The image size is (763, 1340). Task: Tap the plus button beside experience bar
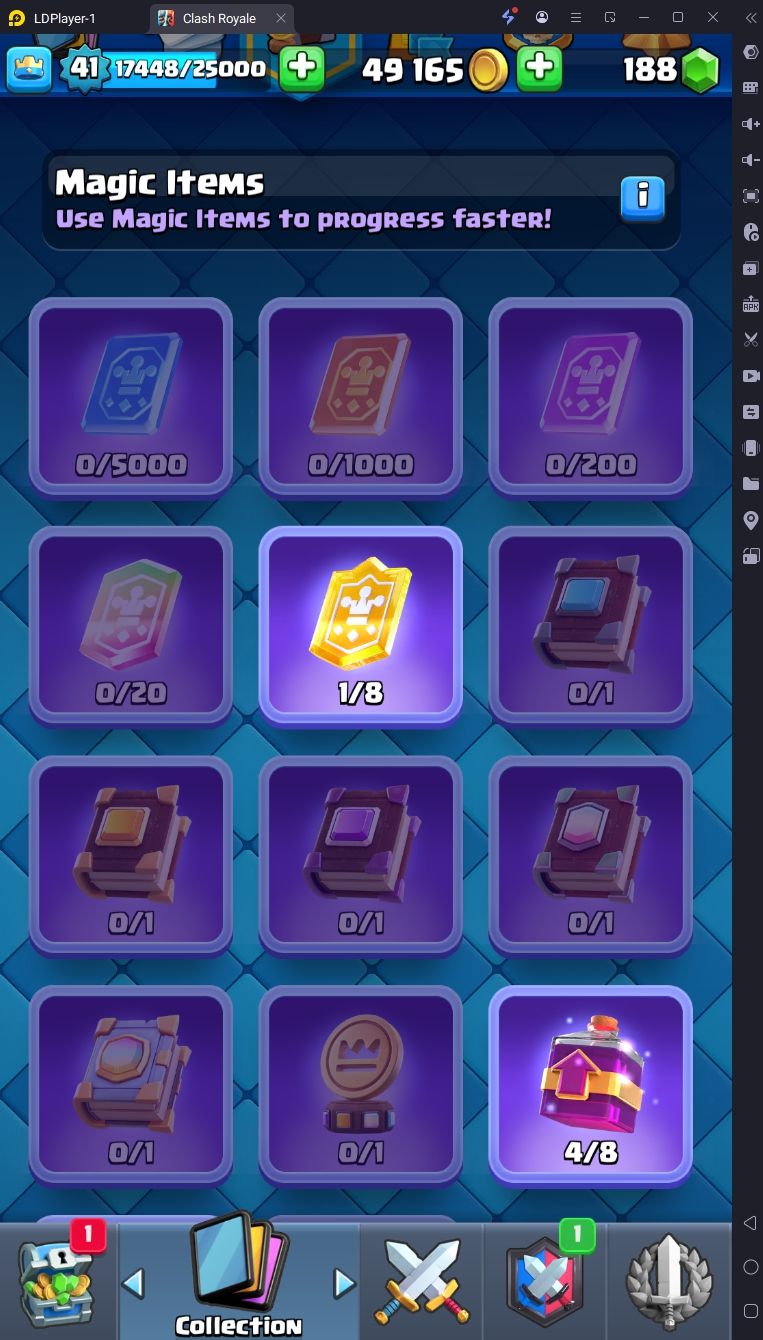point(301,68)
